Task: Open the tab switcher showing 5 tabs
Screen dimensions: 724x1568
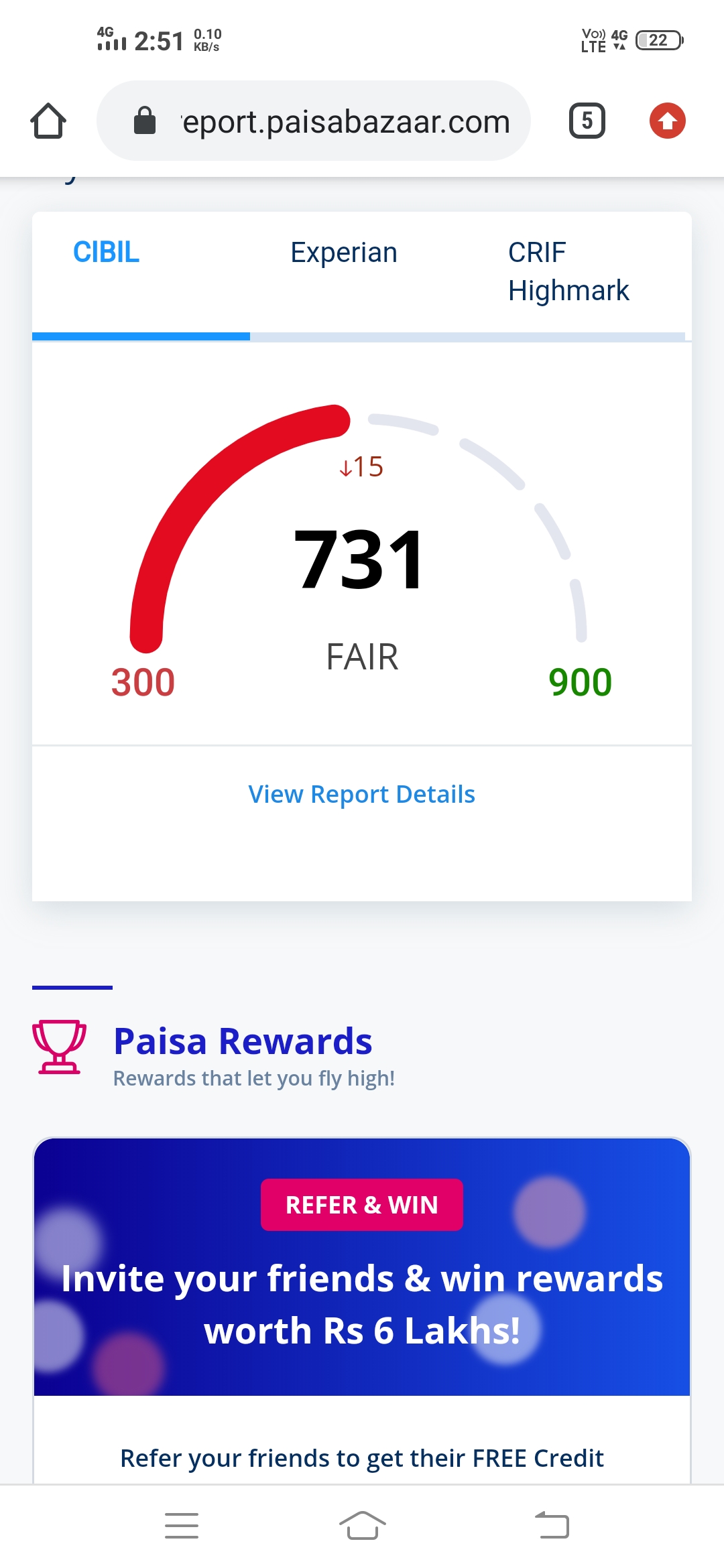Action: coord(587,121)
